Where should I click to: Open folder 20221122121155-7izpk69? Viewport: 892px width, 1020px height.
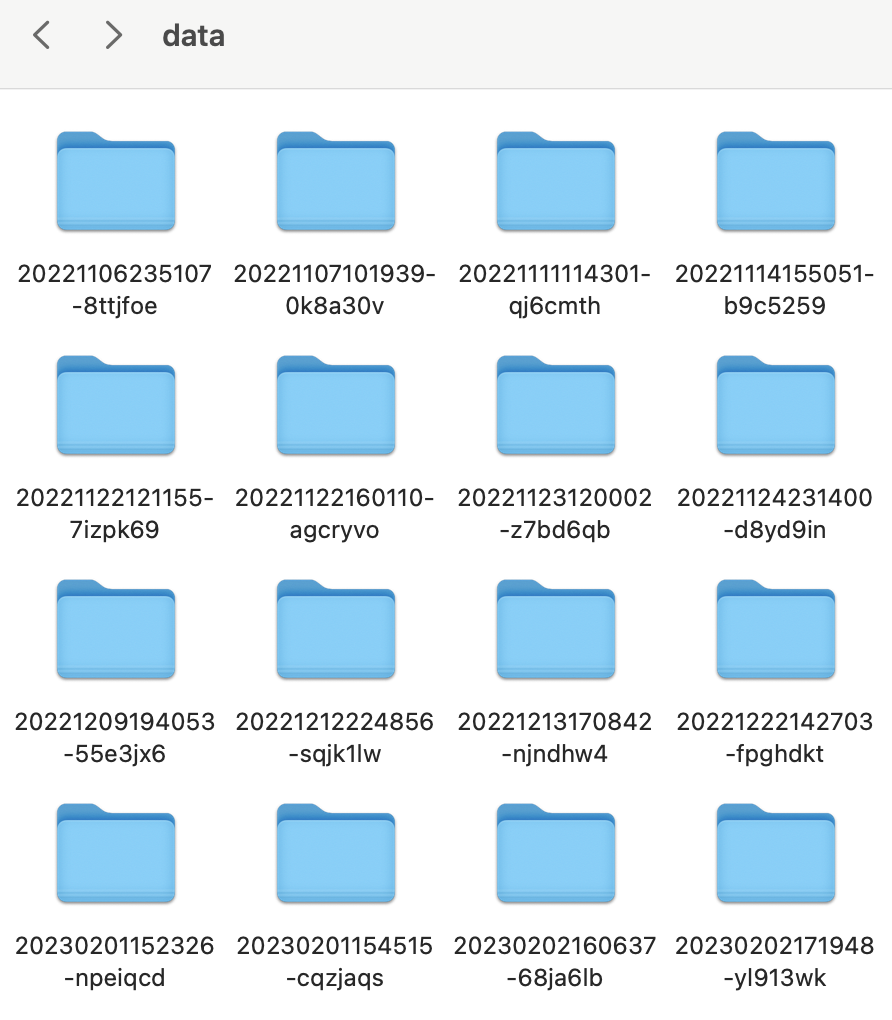coord(115,406)
